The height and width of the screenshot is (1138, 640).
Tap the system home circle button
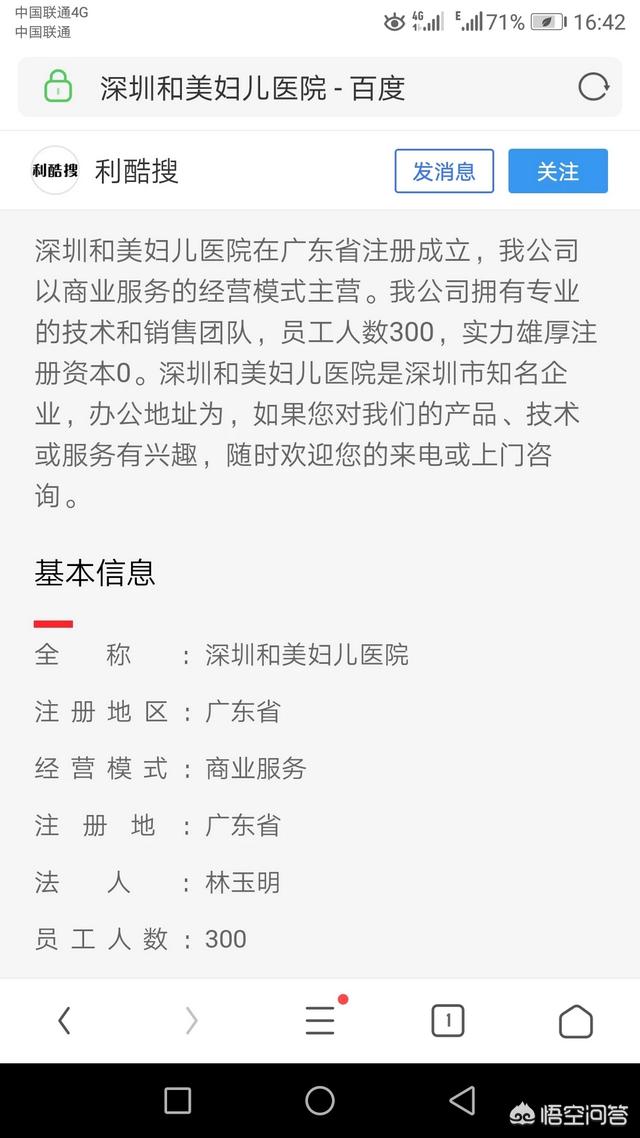(320, 1100)
